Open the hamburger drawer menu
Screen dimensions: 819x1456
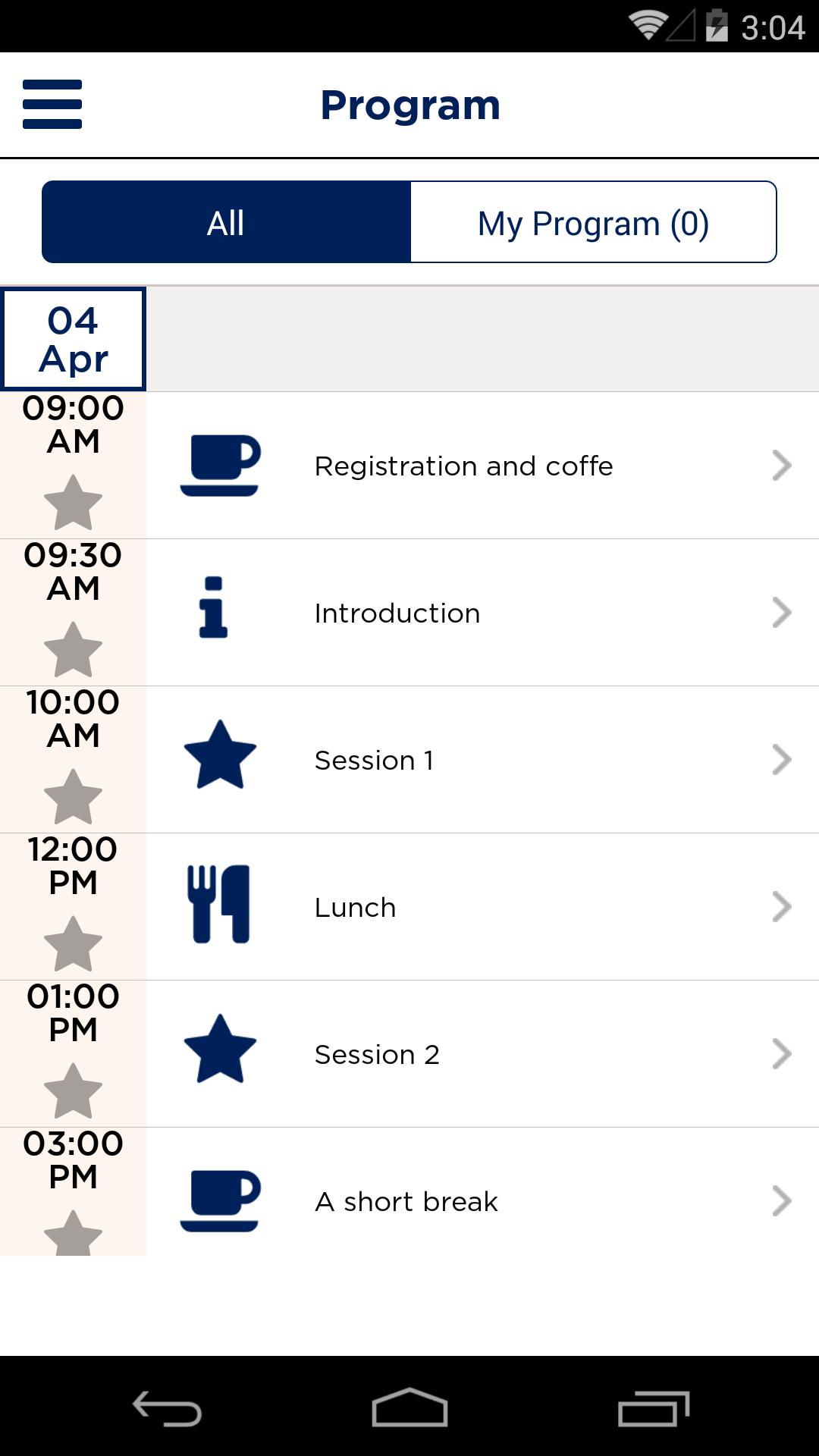[x=52, y=105]
